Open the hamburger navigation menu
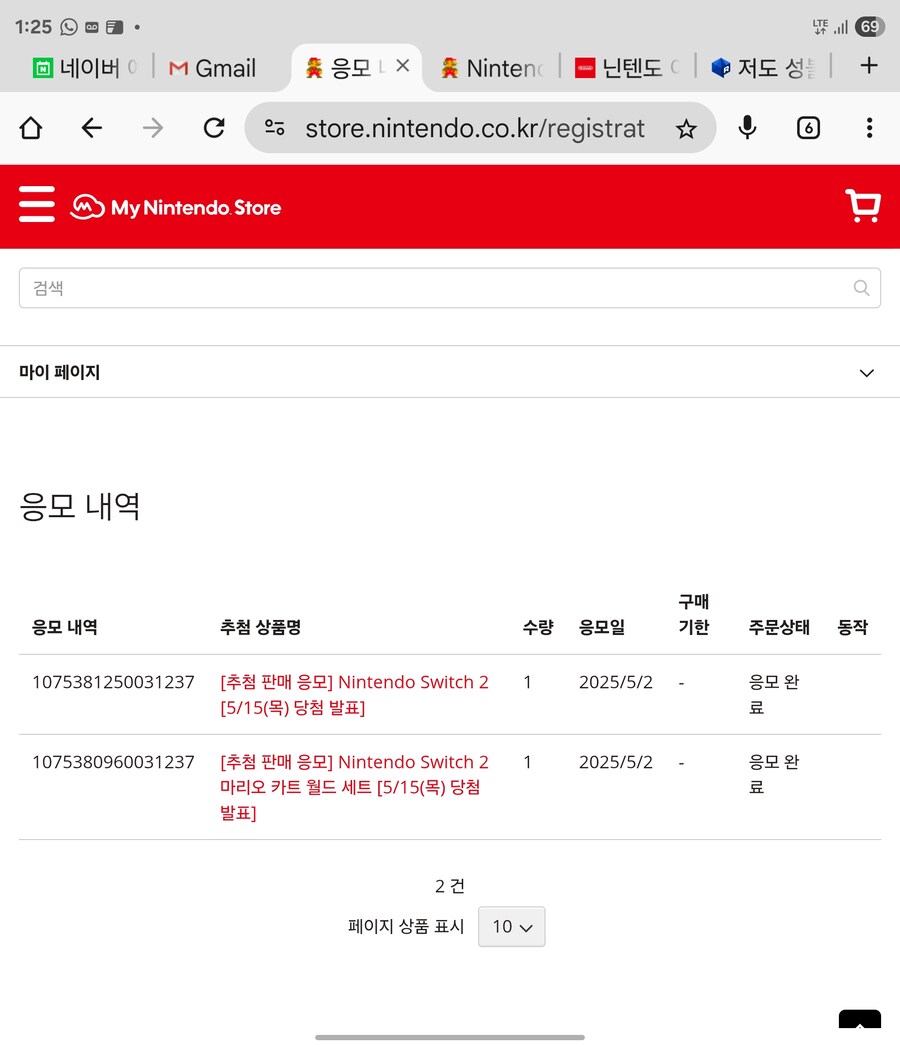The height and width of the screenshot is (1047, 900). (x=37, y=204)
